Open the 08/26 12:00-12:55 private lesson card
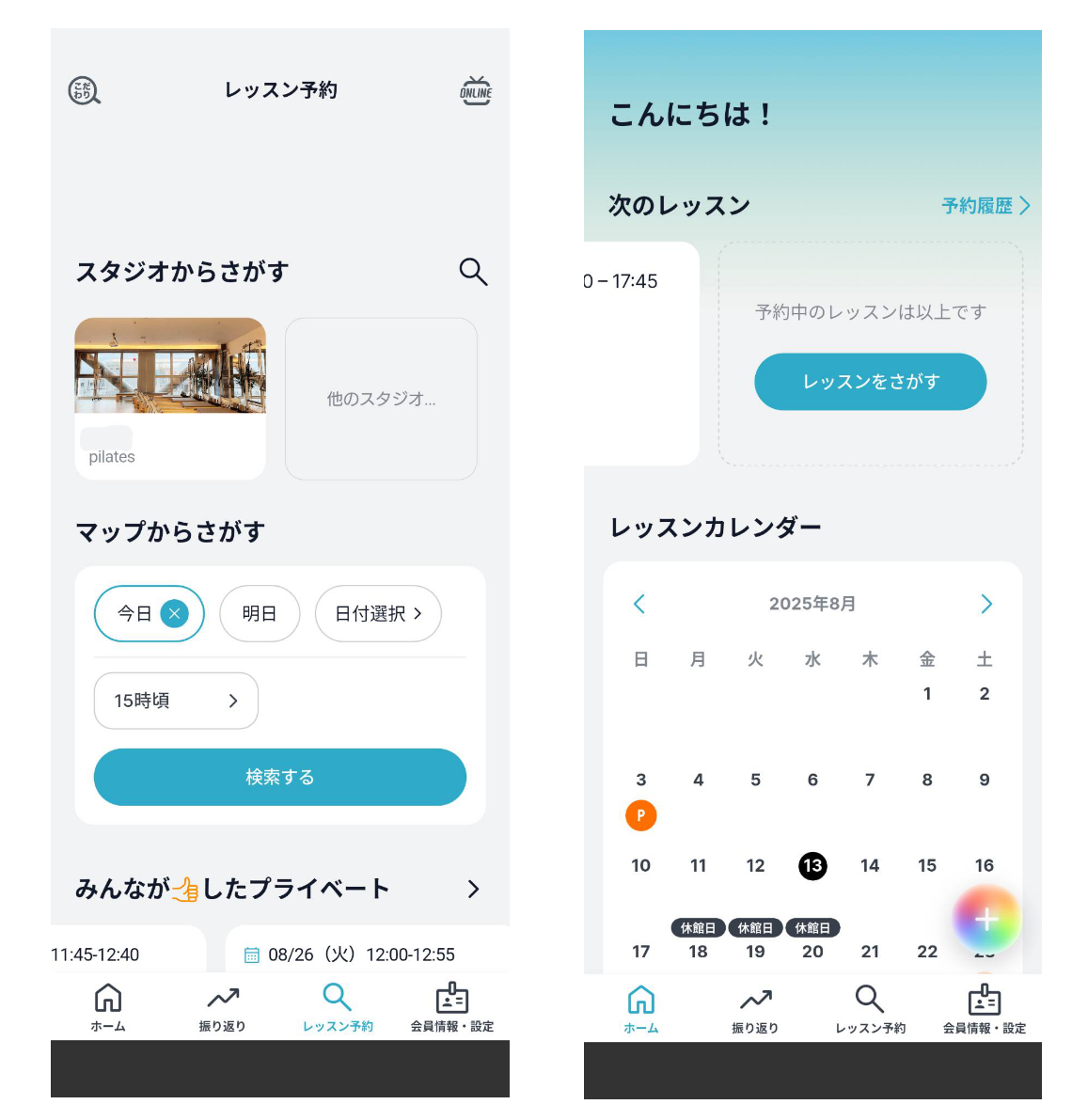Screen dimensions: 1072x1120 tap(367, 954)
